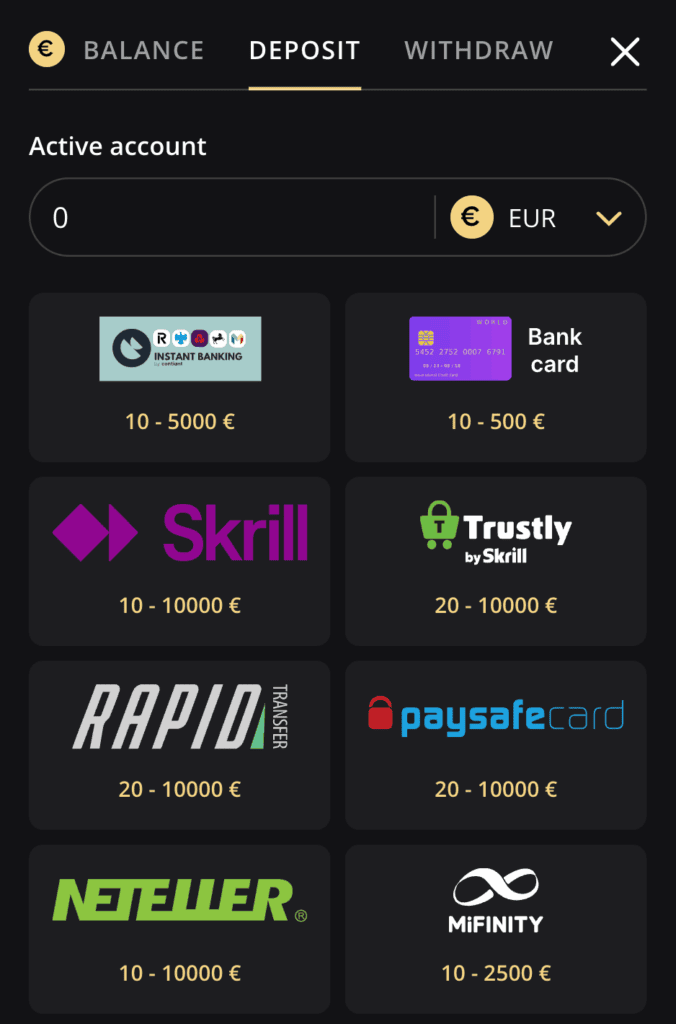Deposit with paysafecard
The width and height of the screenshot is (676, 1024).
tap(496, 745)
